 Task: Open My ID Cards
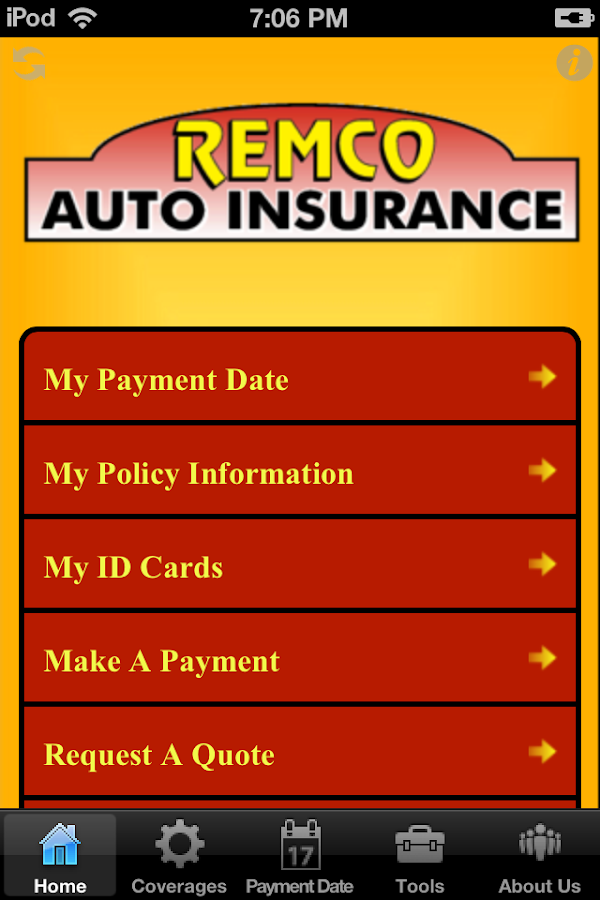pos(300,566)
